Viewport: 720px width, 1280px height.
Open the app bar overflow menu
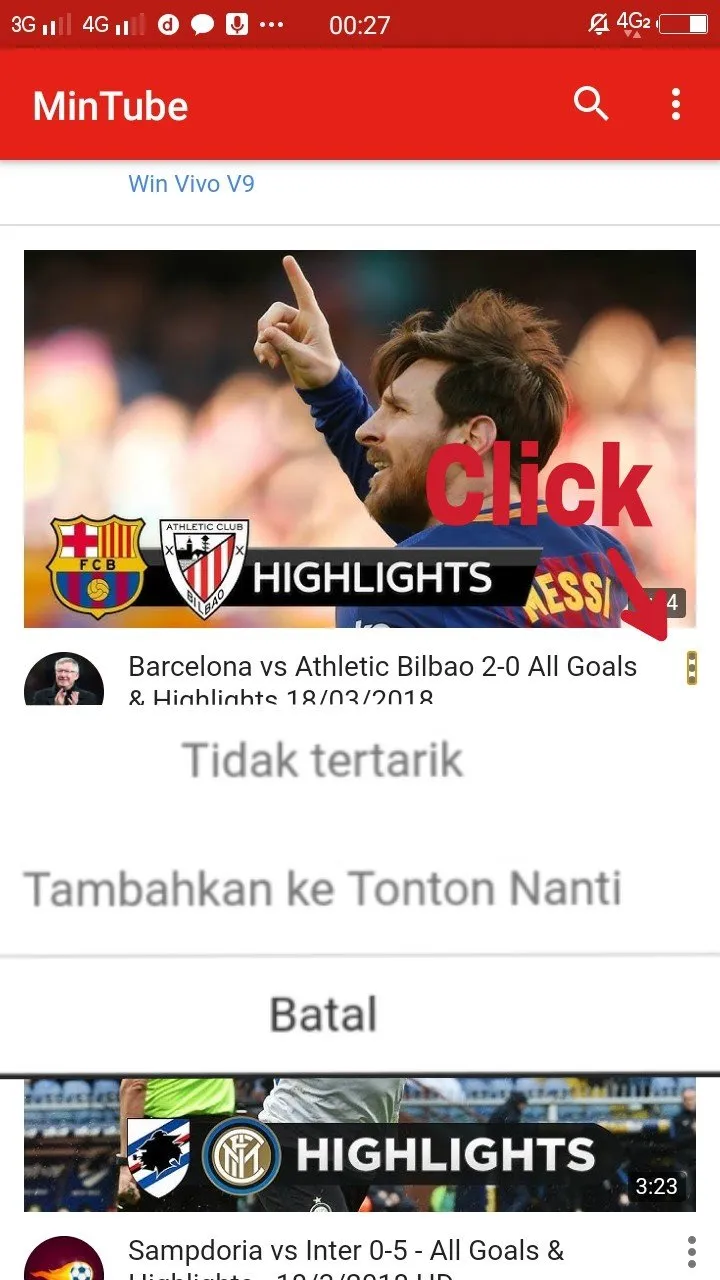(676, 104)
